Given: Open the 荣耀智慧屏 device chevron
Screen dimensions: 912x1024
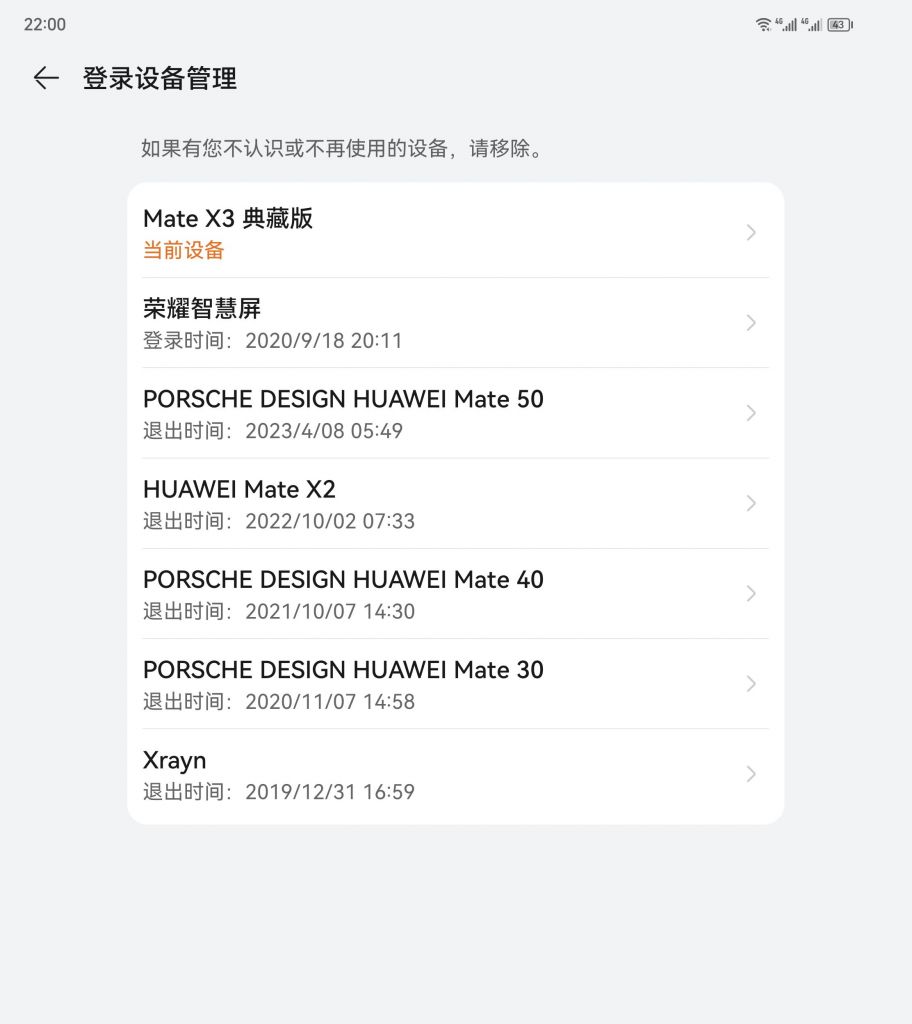Looking at the screenshot, I should [751, 322].
